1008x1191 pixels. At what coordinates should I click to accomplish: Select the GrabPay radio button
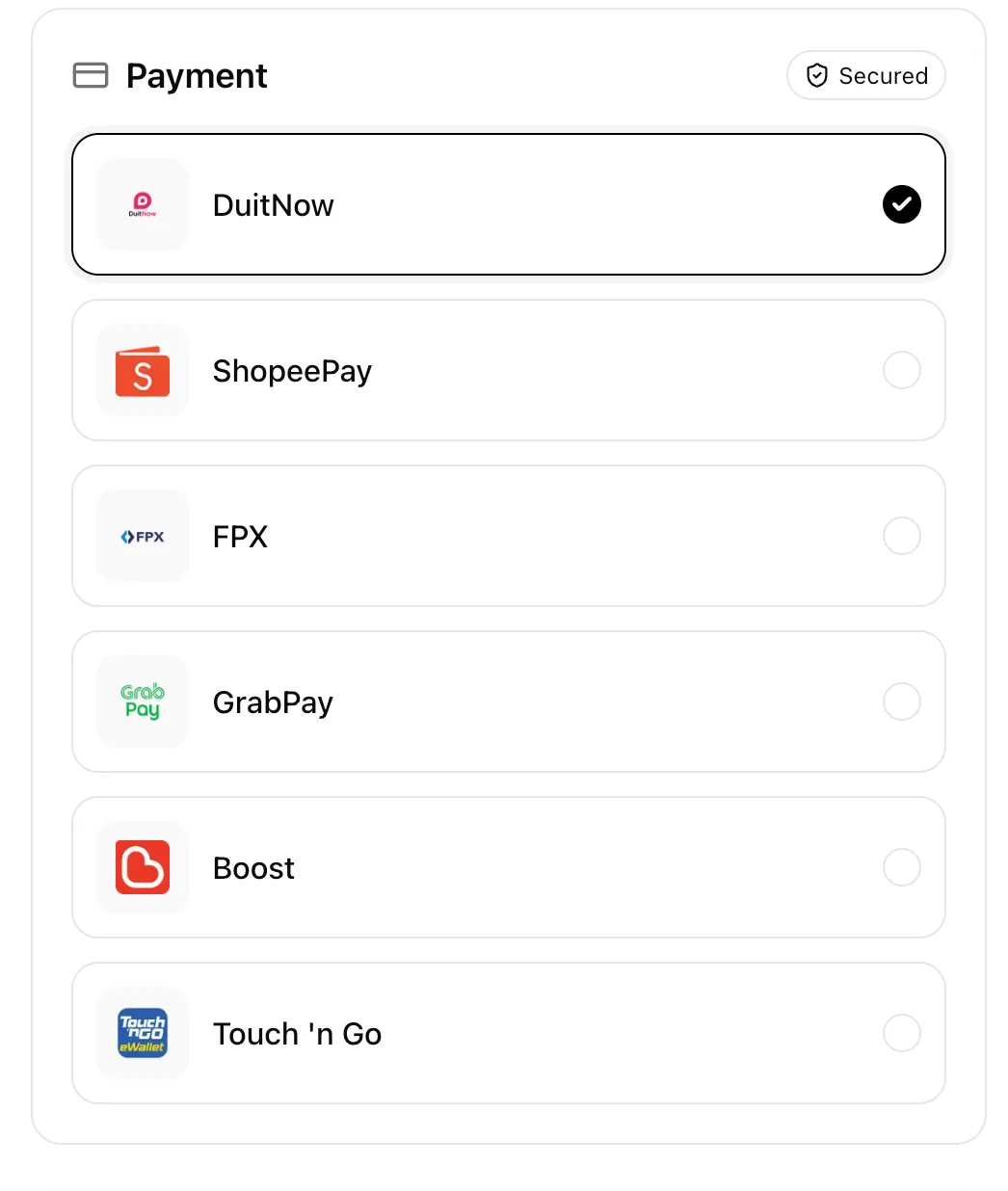click(x=901, y=701)
